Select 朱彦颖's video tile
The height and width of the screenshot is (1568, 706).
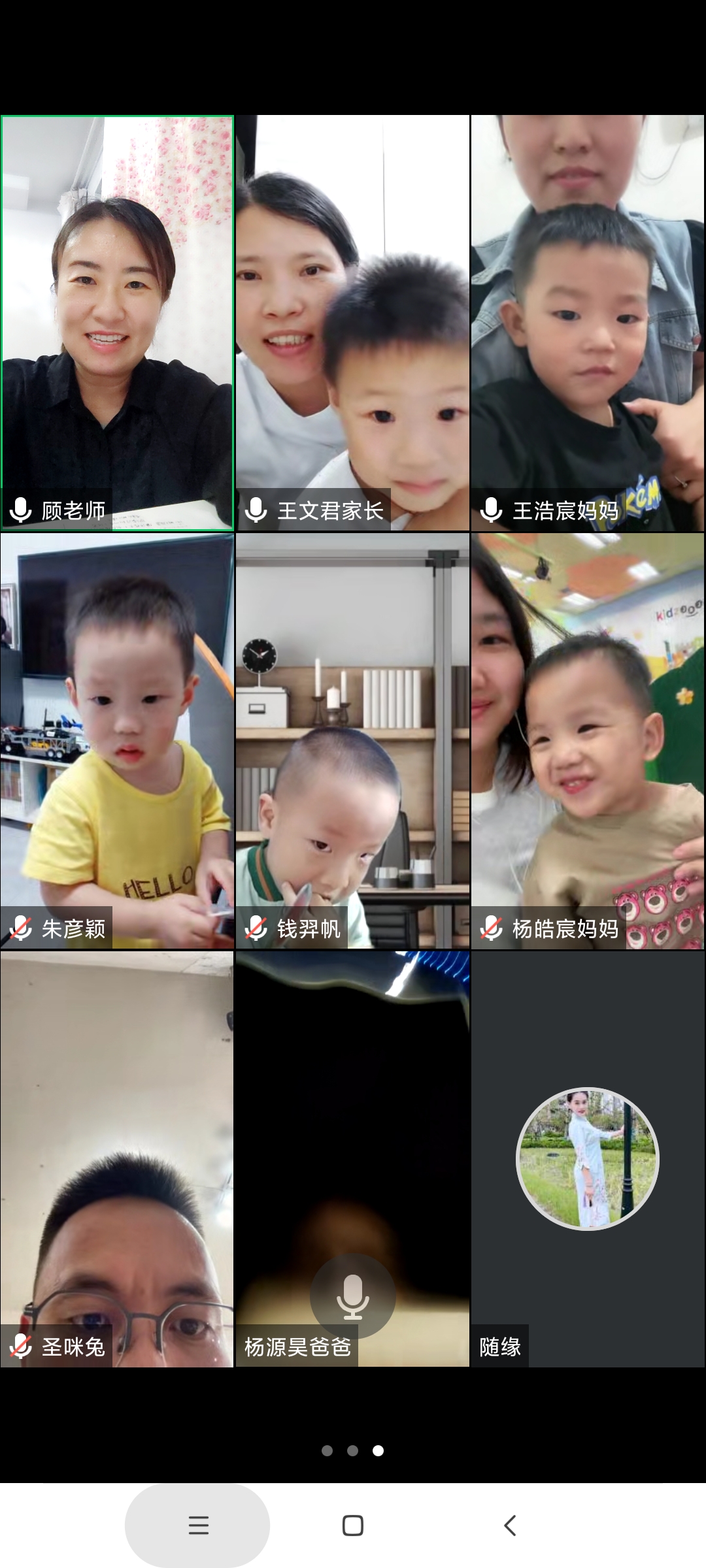click(117, 741)
